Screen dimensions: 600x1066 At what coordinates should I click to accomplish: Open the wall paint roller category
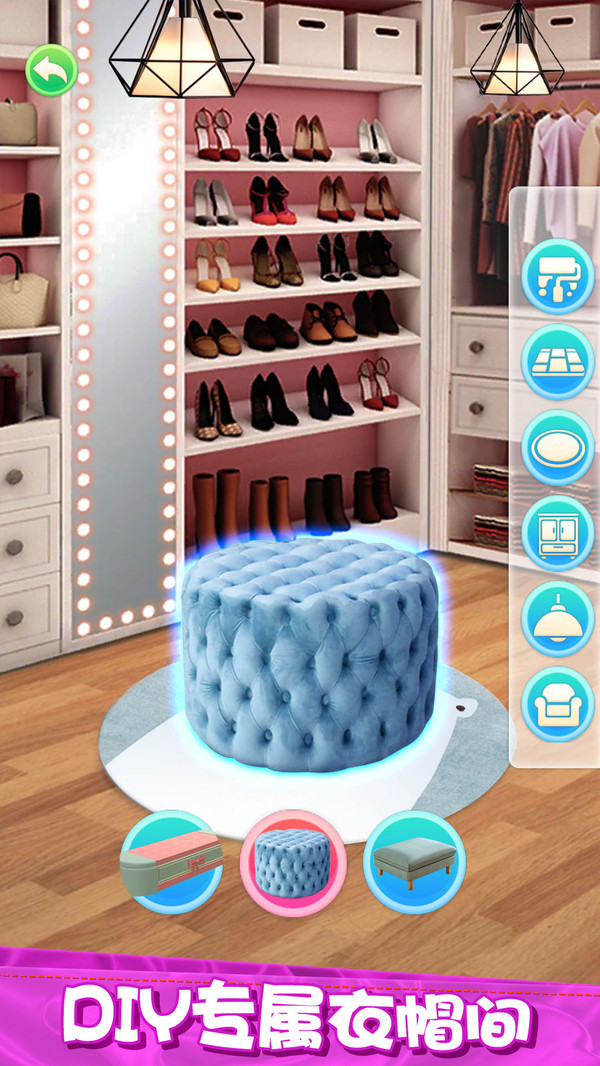(557, 275)
